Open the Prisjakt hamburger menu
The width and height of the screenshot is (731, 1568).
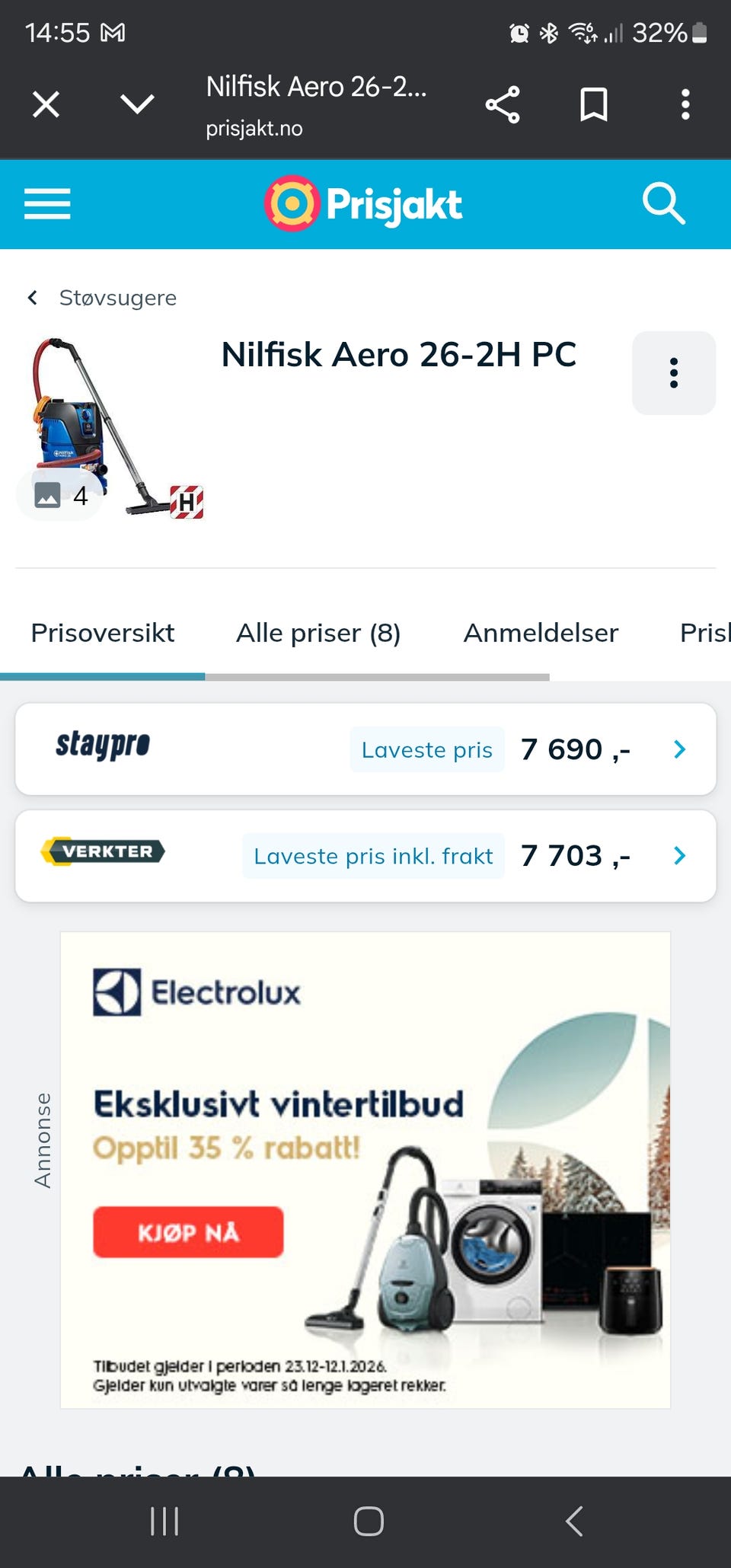(47, 204)
